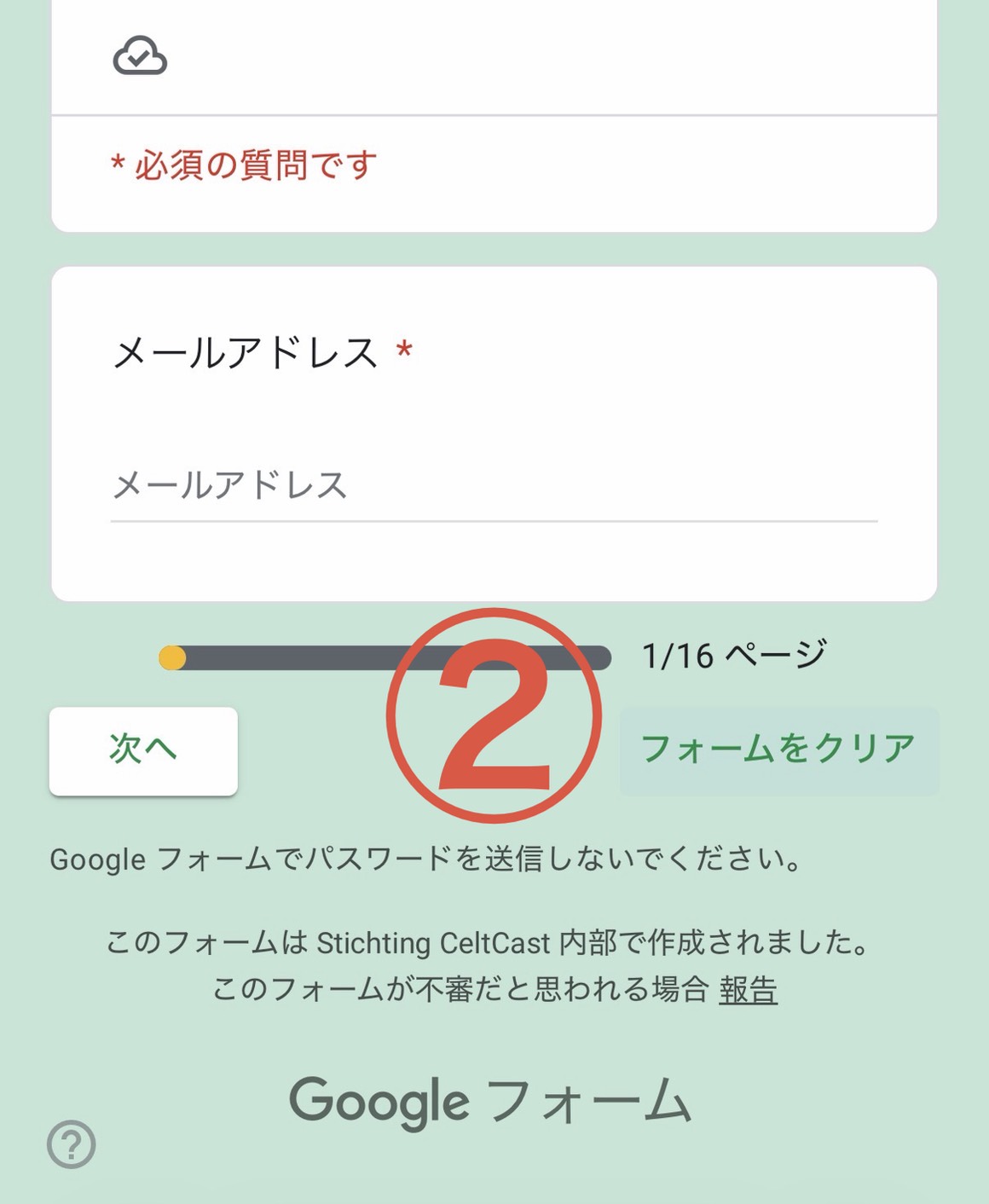Viewport: 989px width, 1204px height.
Task: Clear the form with フォームをクリア
Action: click(778, 750)
